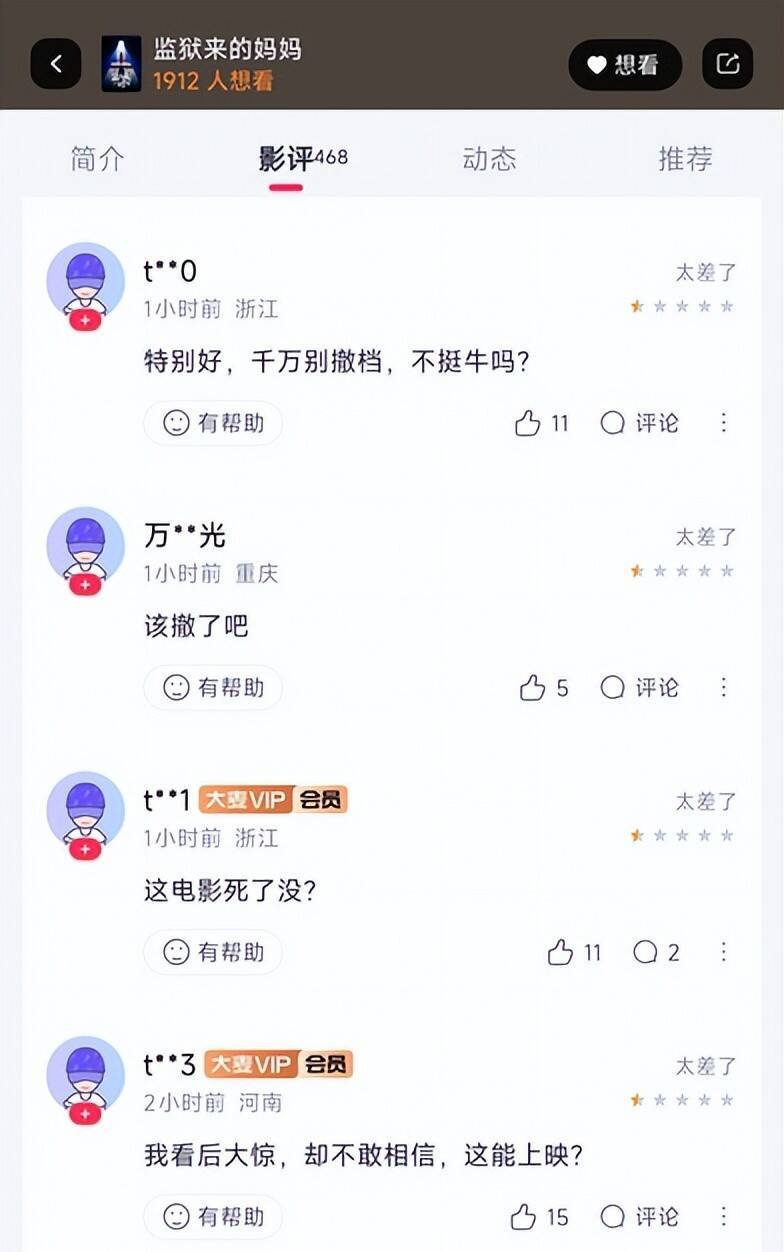The width and height of the screenshot is (784, 1252).
Task: Mark t**0's review as 有帮助
Action: tap(213, 423)
